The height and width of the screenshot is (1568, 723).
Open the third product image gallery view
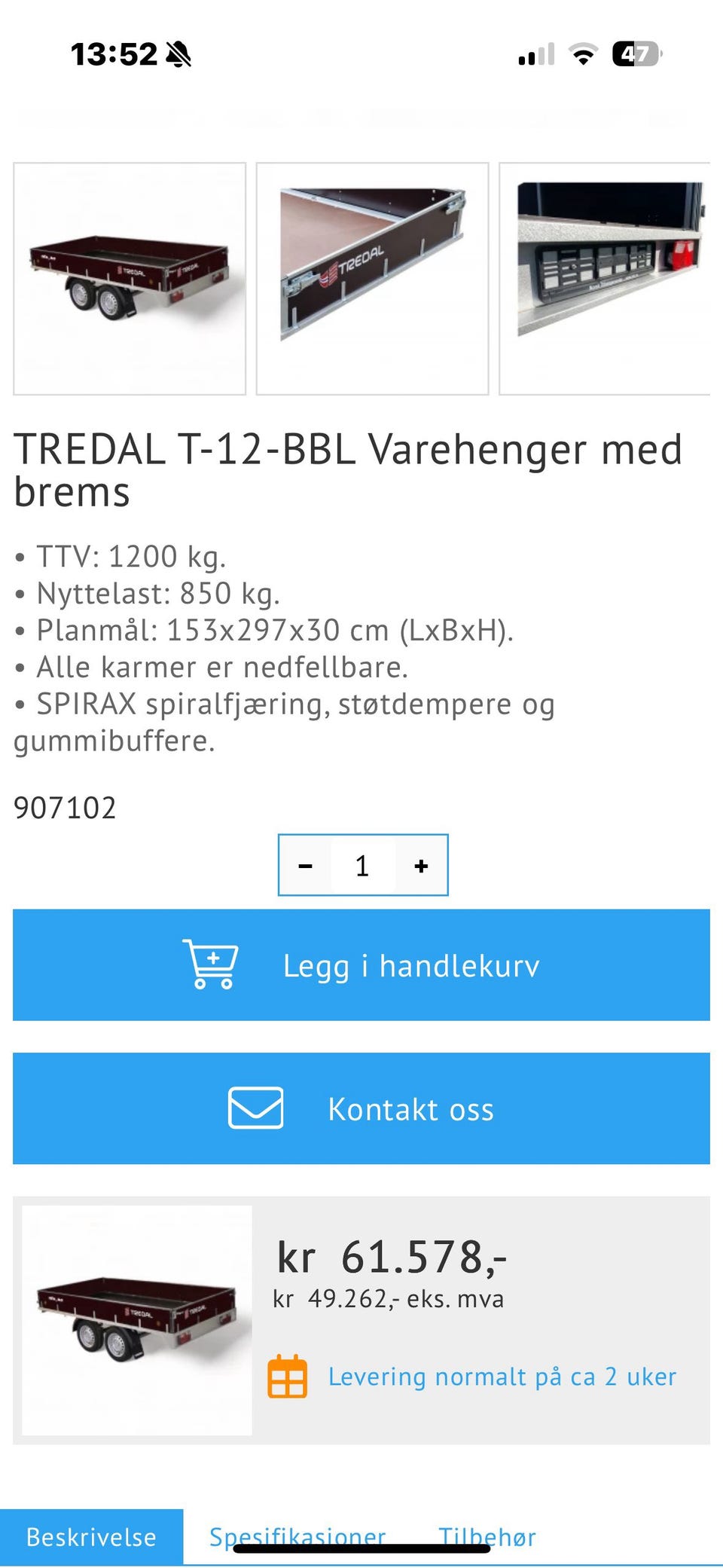[612, 277]
